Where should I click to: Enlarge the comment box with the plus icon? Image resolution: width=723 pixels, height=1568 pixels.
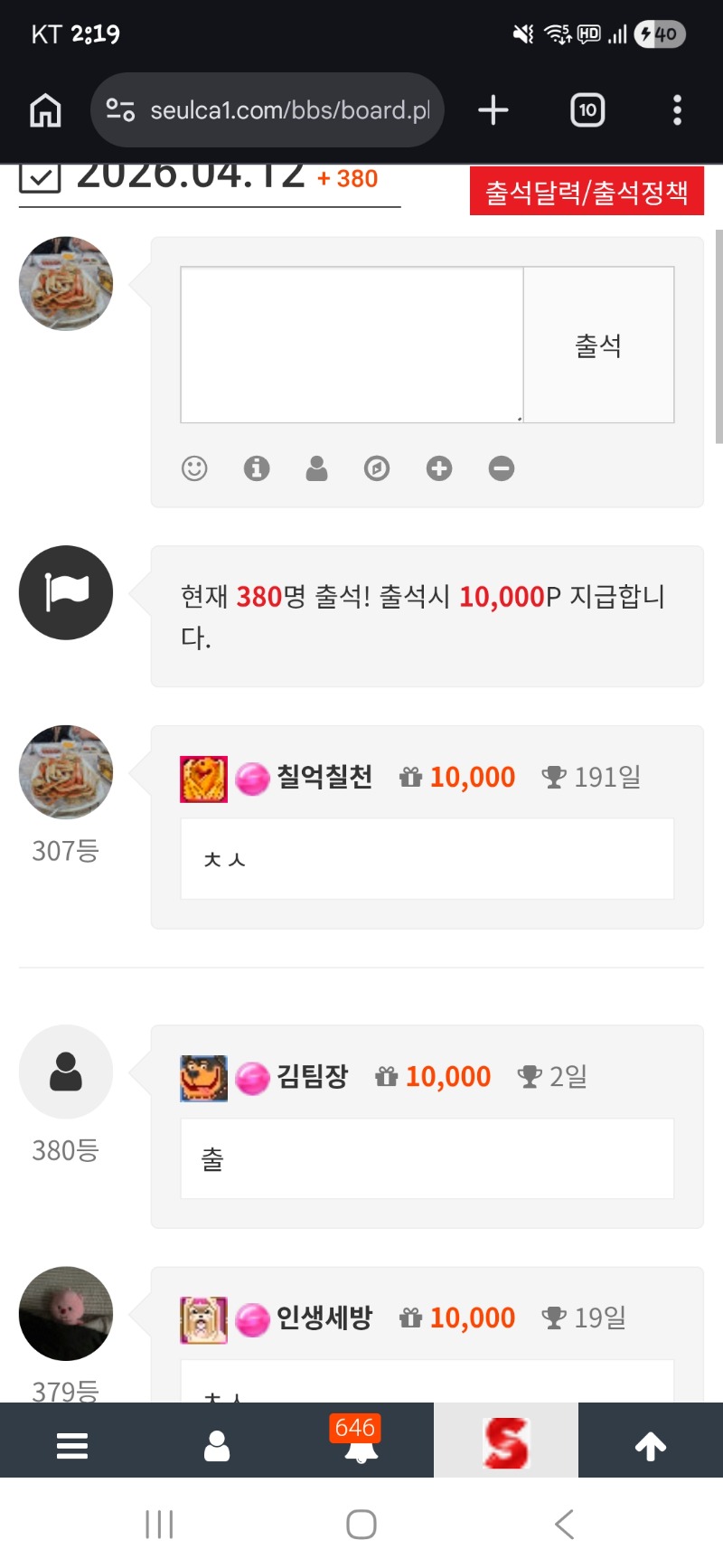(439, 468)
